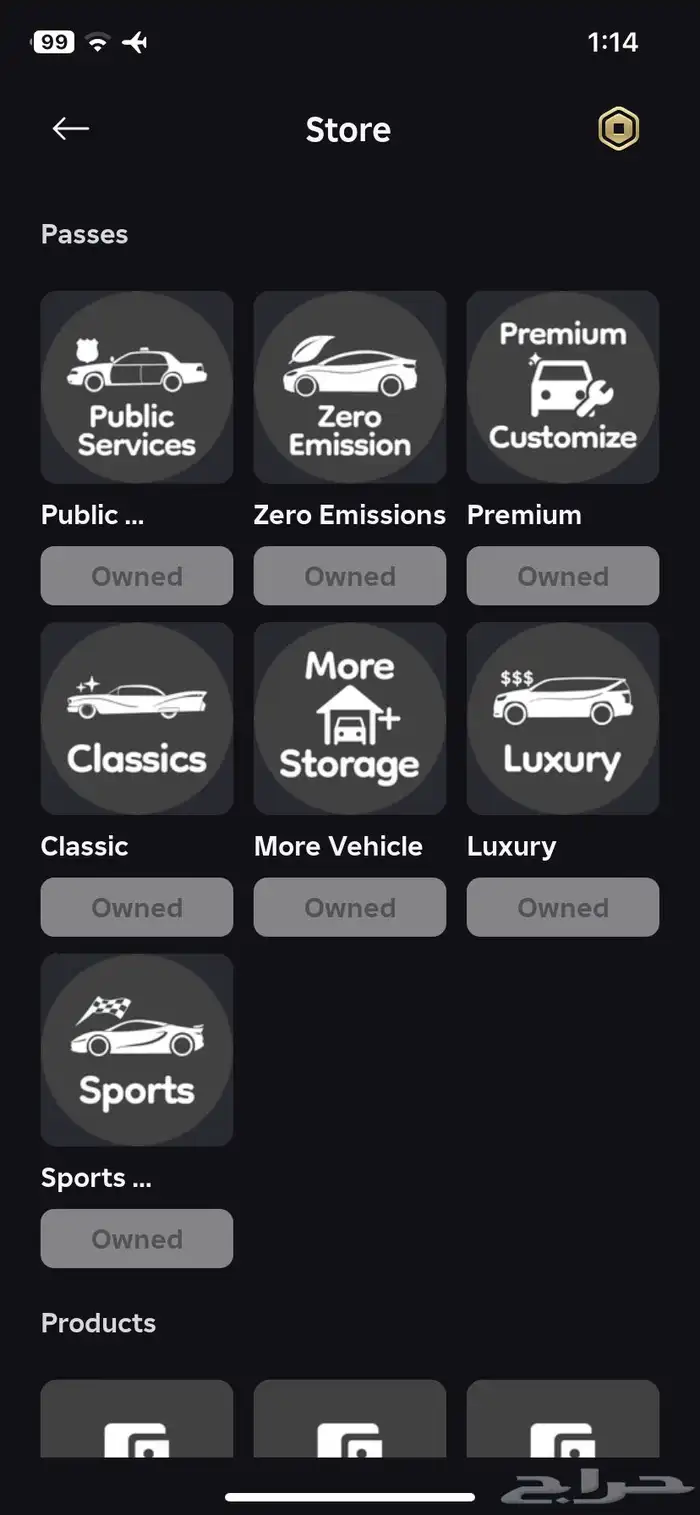Tap the Owned button under More Vehicle

pyautogui.click(x=350, y=907)
